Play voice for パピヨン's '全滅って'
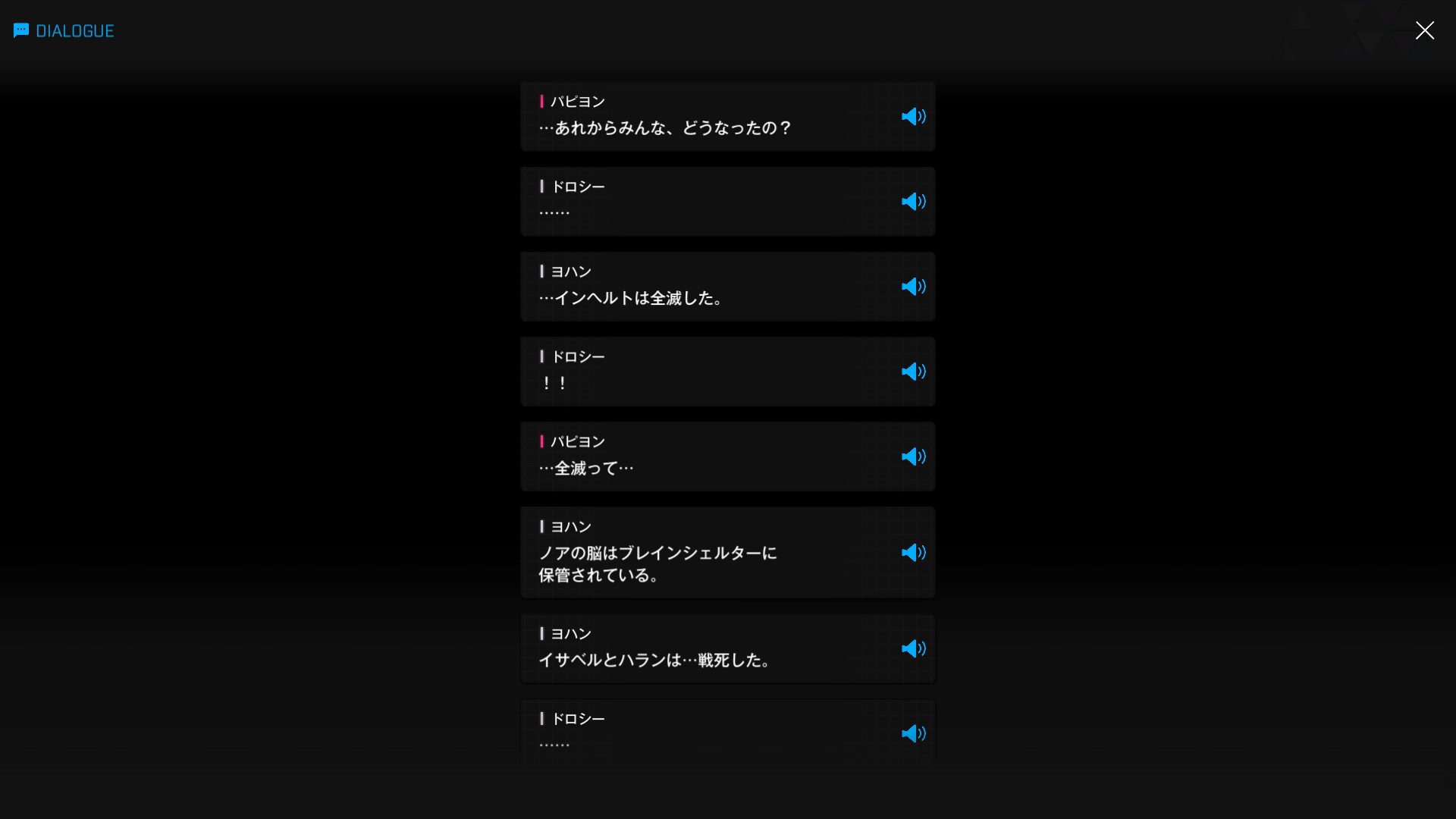The width and height of the screenshot is (1456, 819). pyautogui.click(x=913, y=457)
